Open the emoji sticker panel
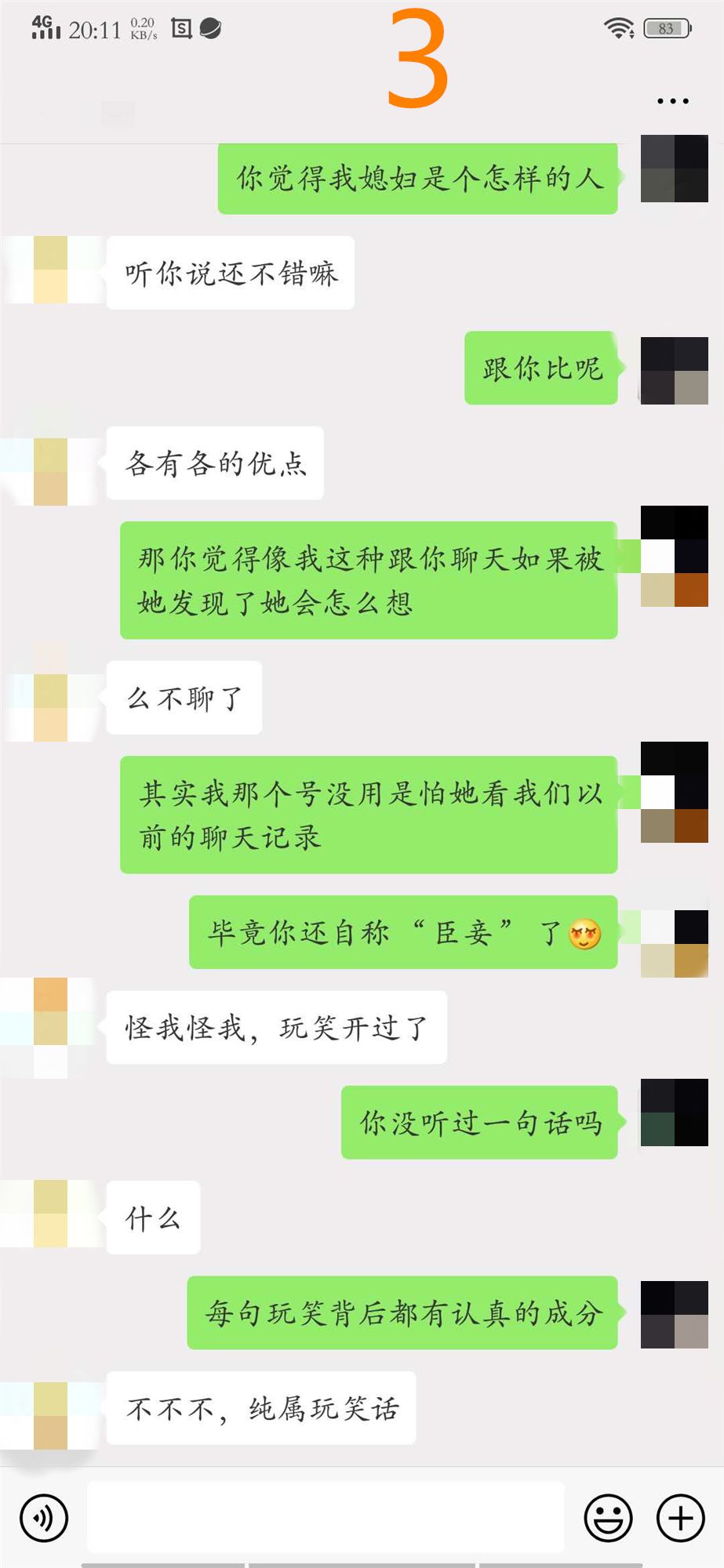Screen dimensions: 724x1568 (608, 1518)
